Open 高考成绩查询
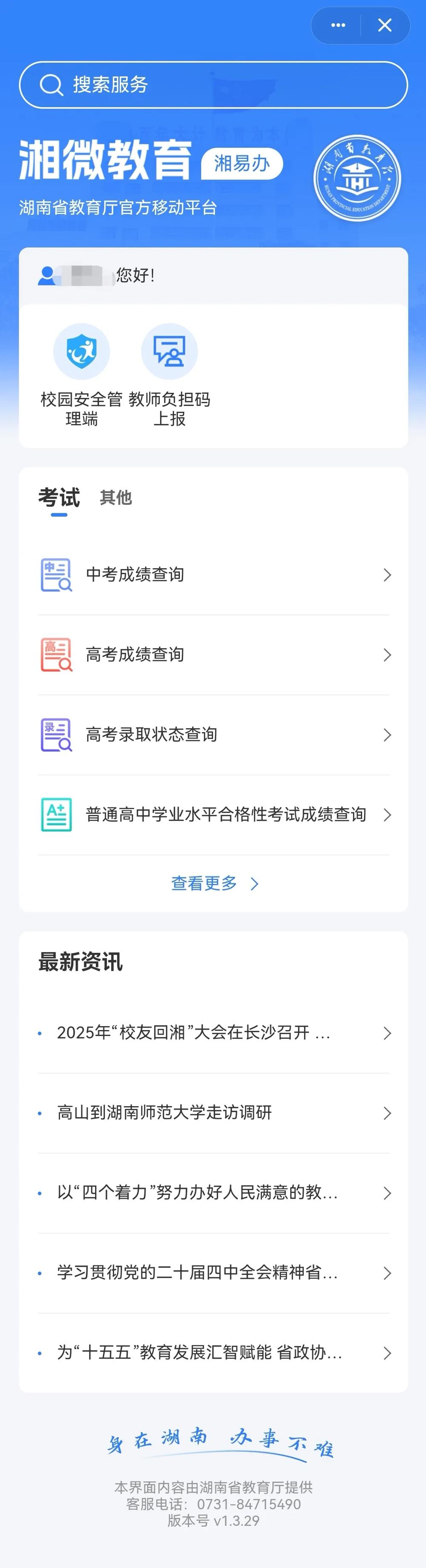Viewport: 426px width, 1568px height. [x=213, y=654]
